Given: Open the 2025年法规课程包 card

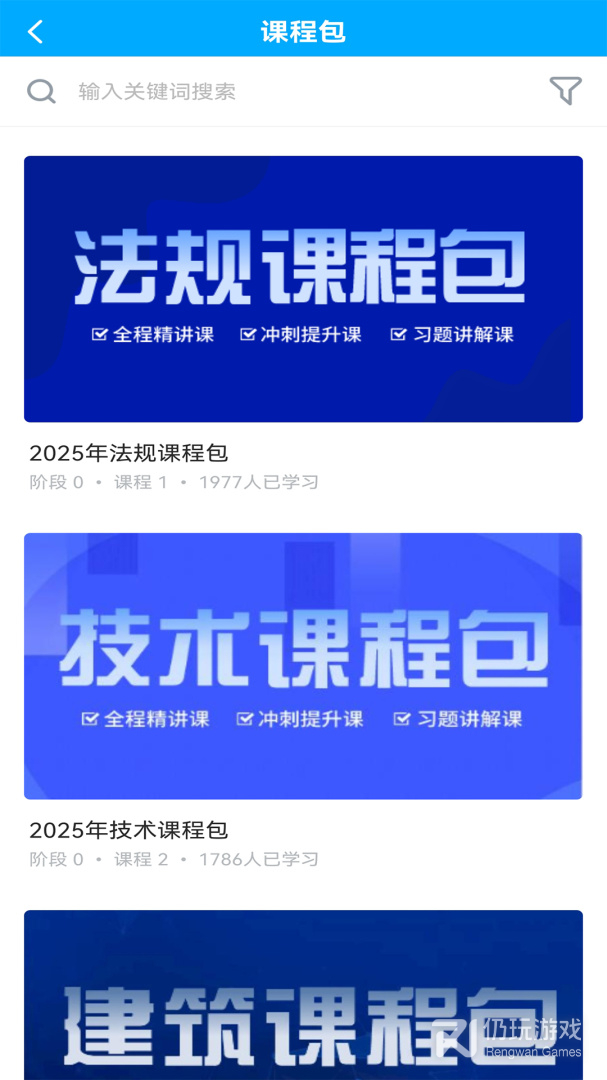Looking at the screenshot, I should point(303,289).
